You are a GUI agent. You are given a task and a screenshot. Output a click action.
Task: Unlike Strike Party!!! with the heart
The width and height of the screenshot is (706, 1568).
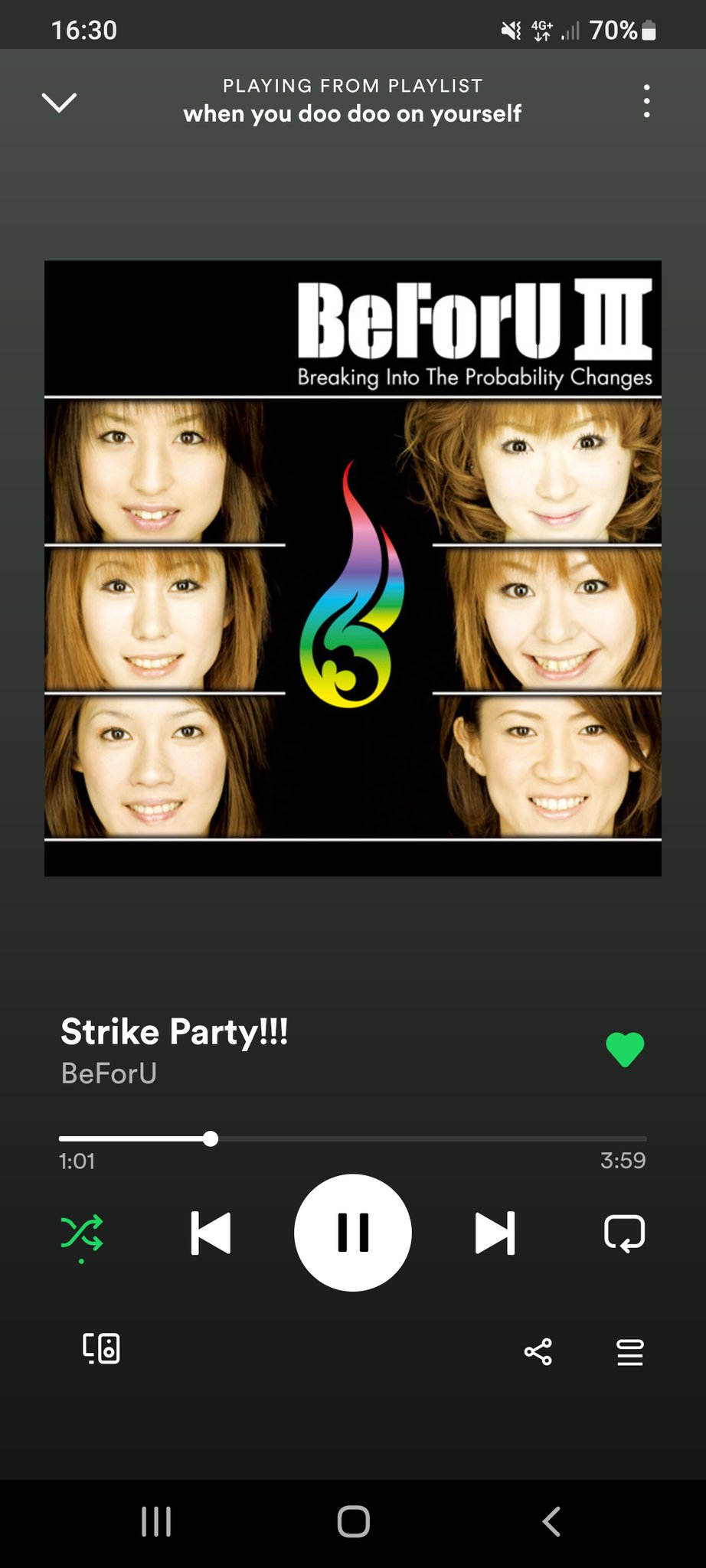coord(625,1050)
